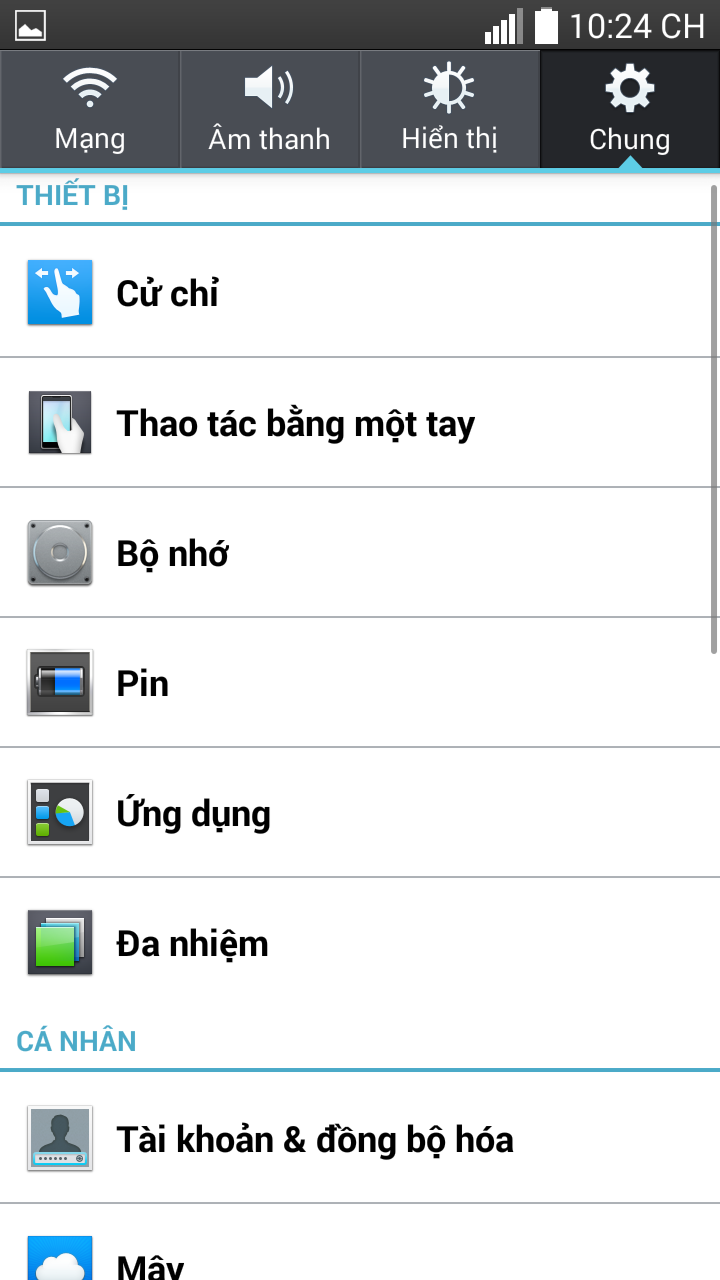Switch to the Âm thanh tab

tap(270, 110)
